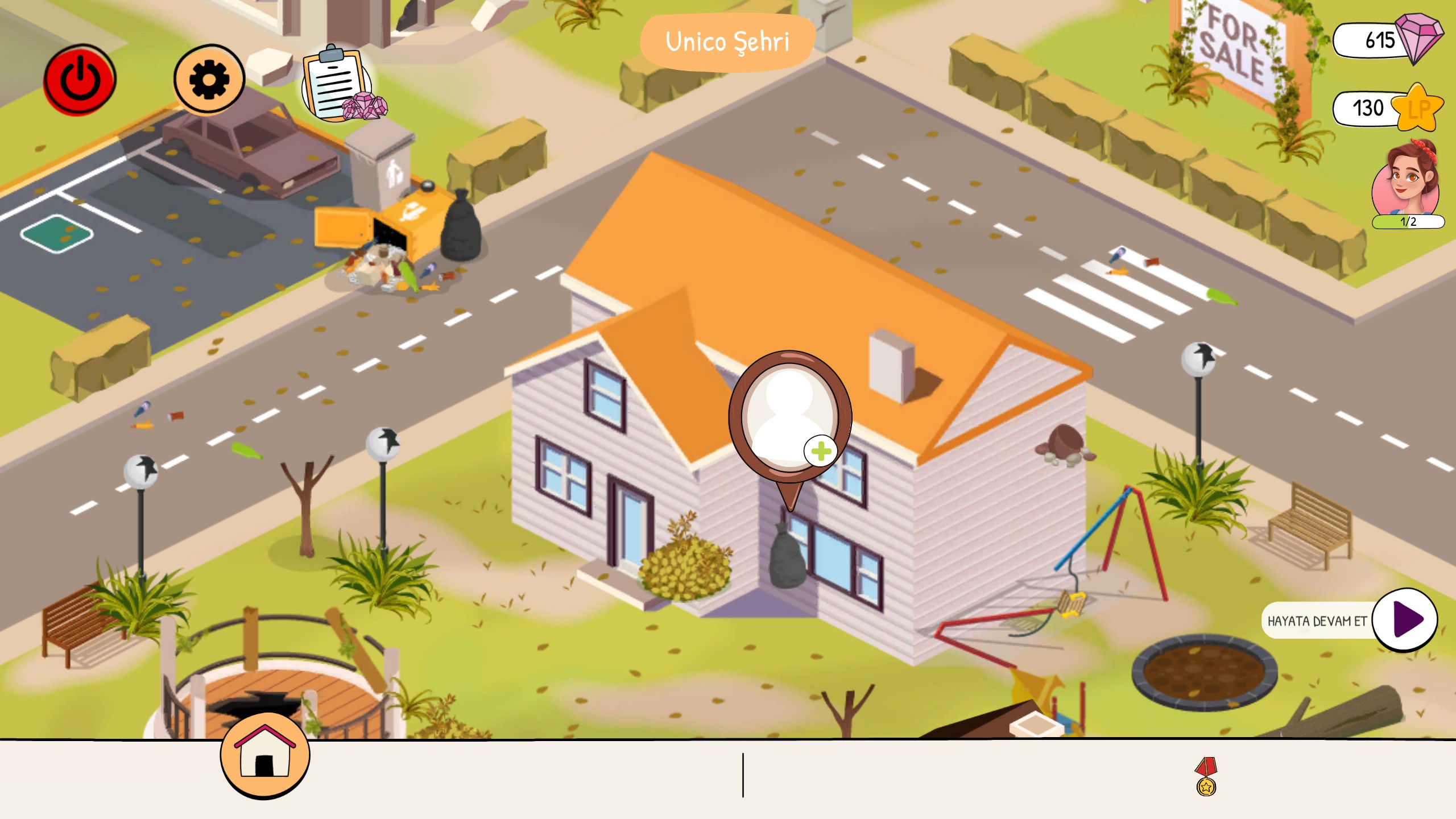Tap the add-person pin on the house
The image size is (1456, 819).
click(790, 418)
